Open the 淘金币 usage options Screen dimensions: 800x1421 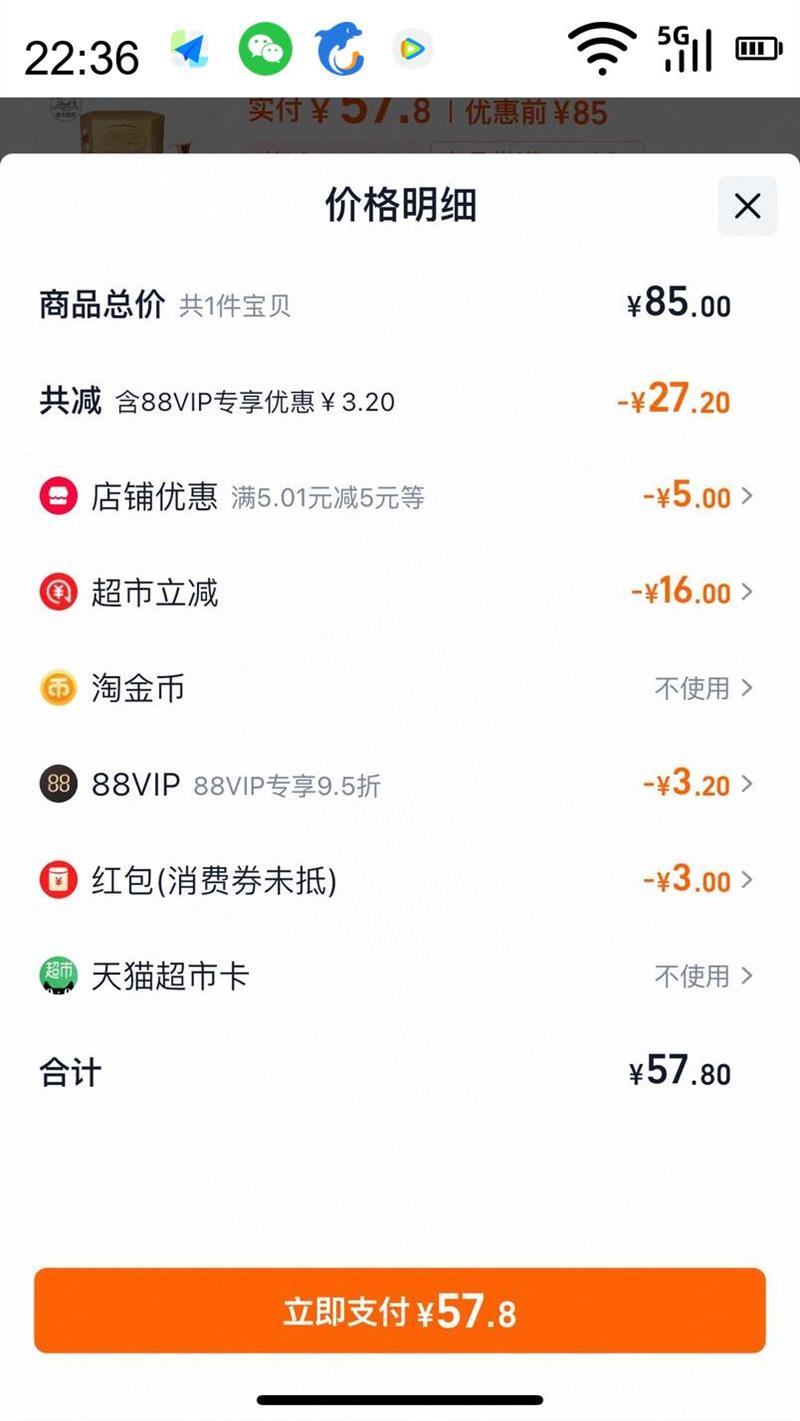coord(400,688)
